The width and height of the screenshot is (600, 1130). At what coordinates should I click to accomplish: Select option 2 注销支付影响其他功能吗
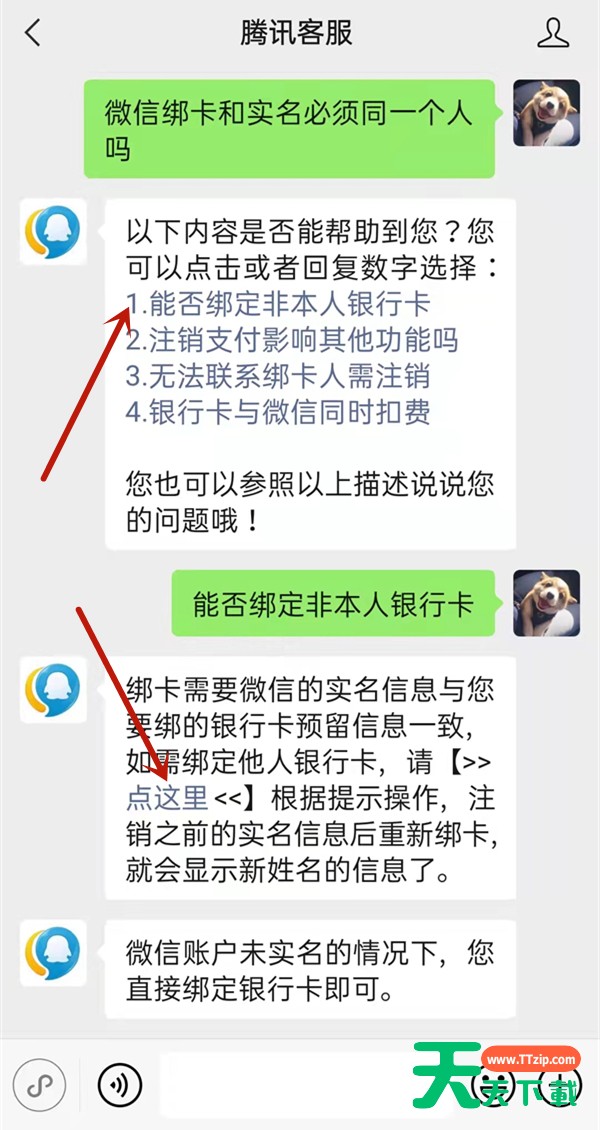click(292, 339)
